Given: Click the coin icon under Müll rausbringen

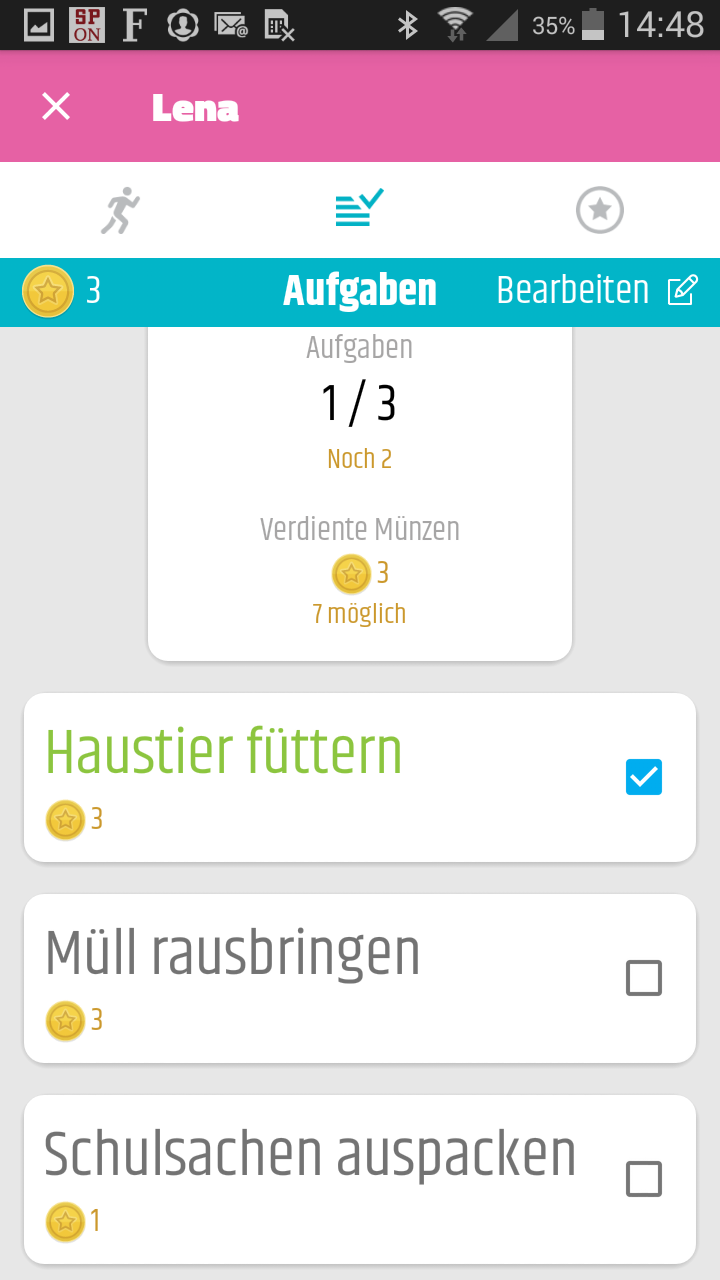Looking at the screenshot, I should point(64,1021).
